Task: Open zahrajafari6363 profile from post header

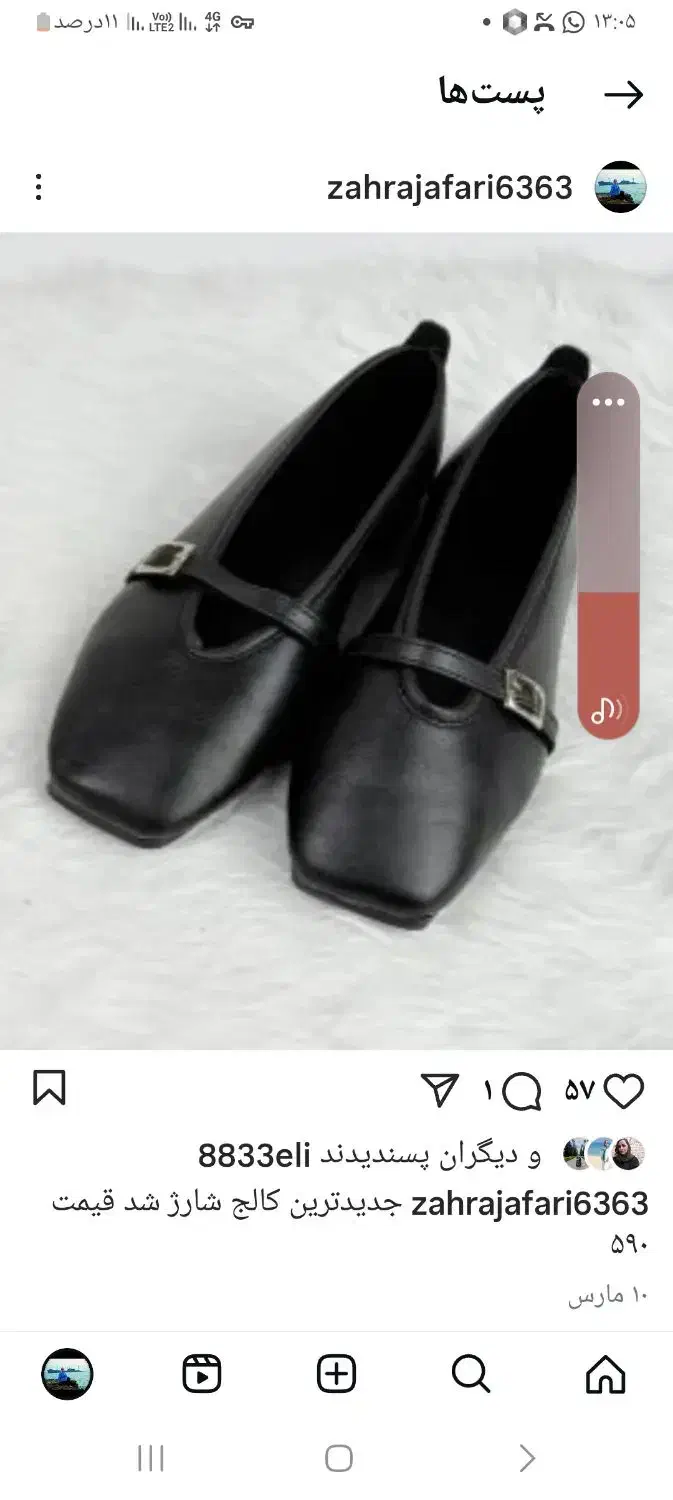Action: pyautogui.click(x=450, y=188)
